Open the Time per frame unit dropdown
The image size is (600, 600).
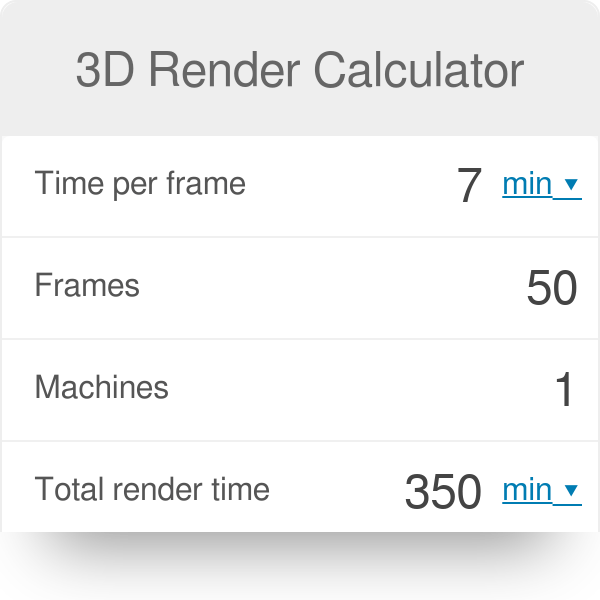pos(540,185)
